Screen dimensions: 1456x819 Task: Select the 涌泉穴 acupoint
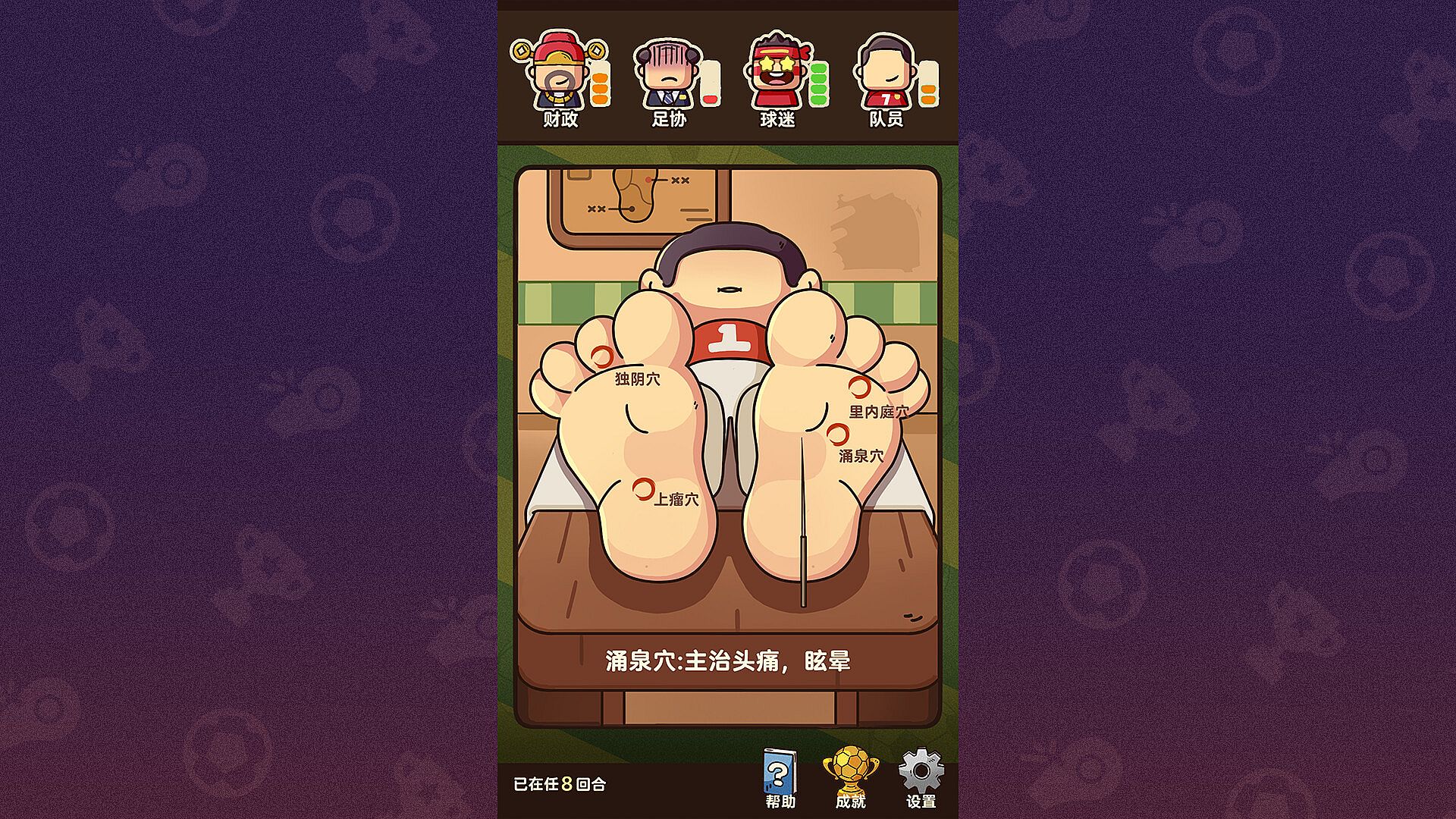(x=837, y=435)
